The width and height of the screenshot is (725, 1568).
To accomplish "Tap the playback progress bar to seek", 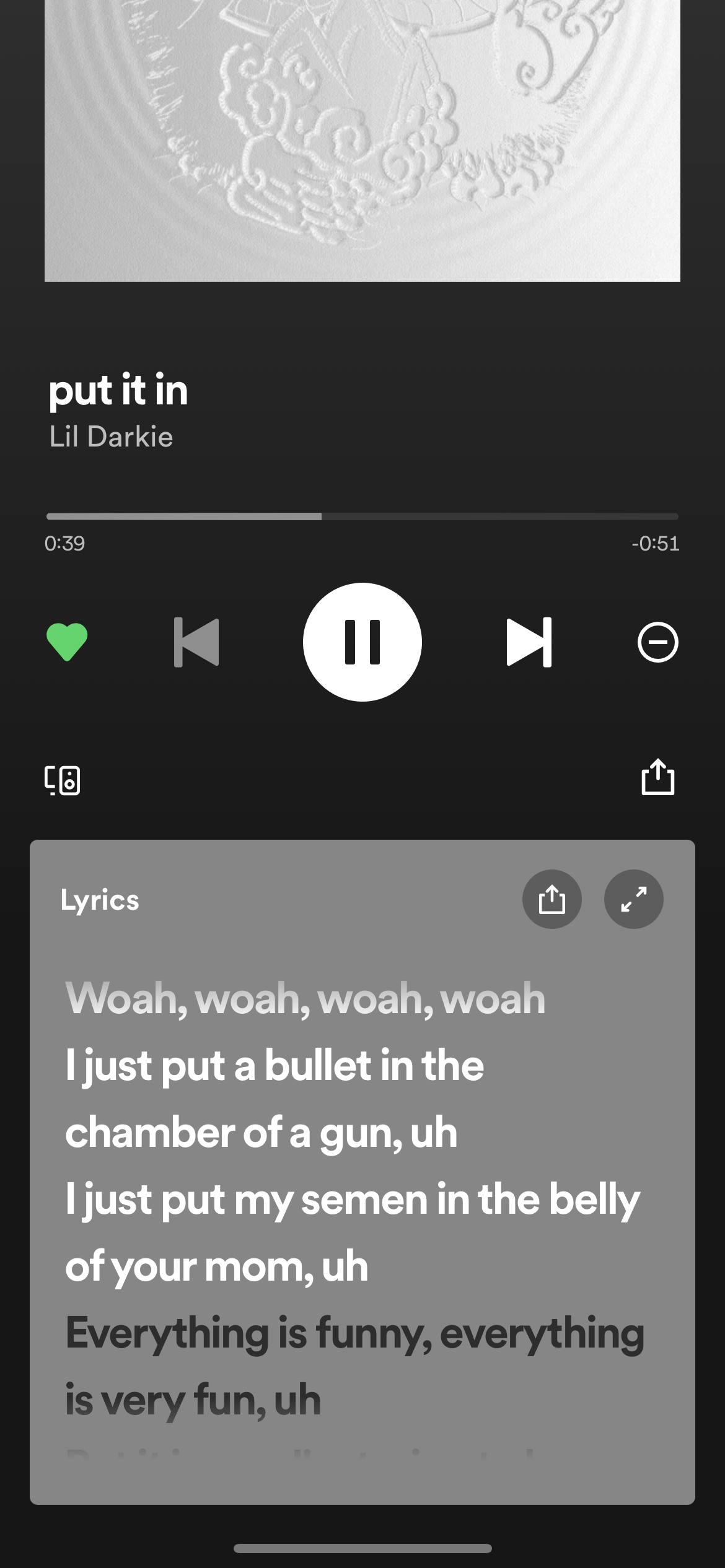I will point(362,516).
